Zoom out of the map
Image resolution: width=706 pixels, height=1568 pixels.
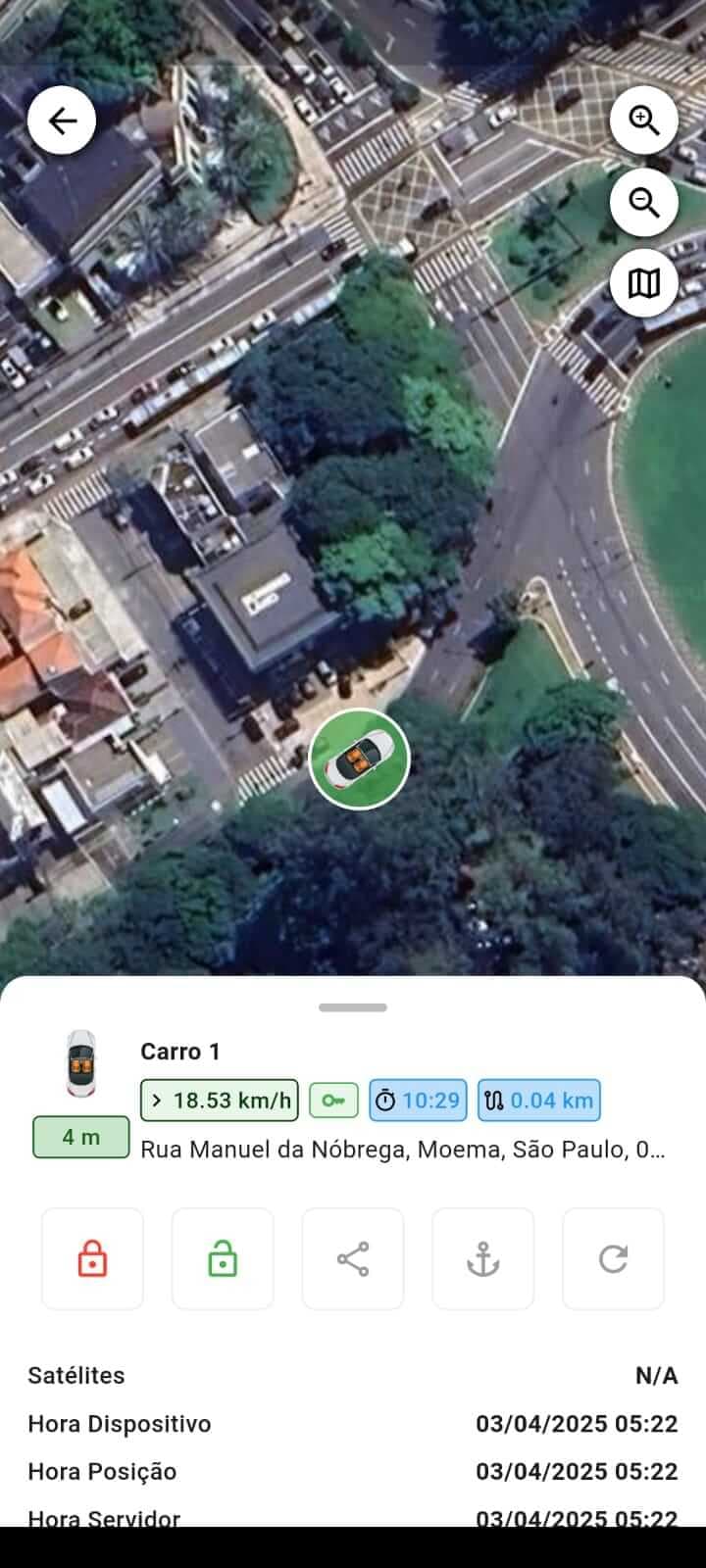643,203
